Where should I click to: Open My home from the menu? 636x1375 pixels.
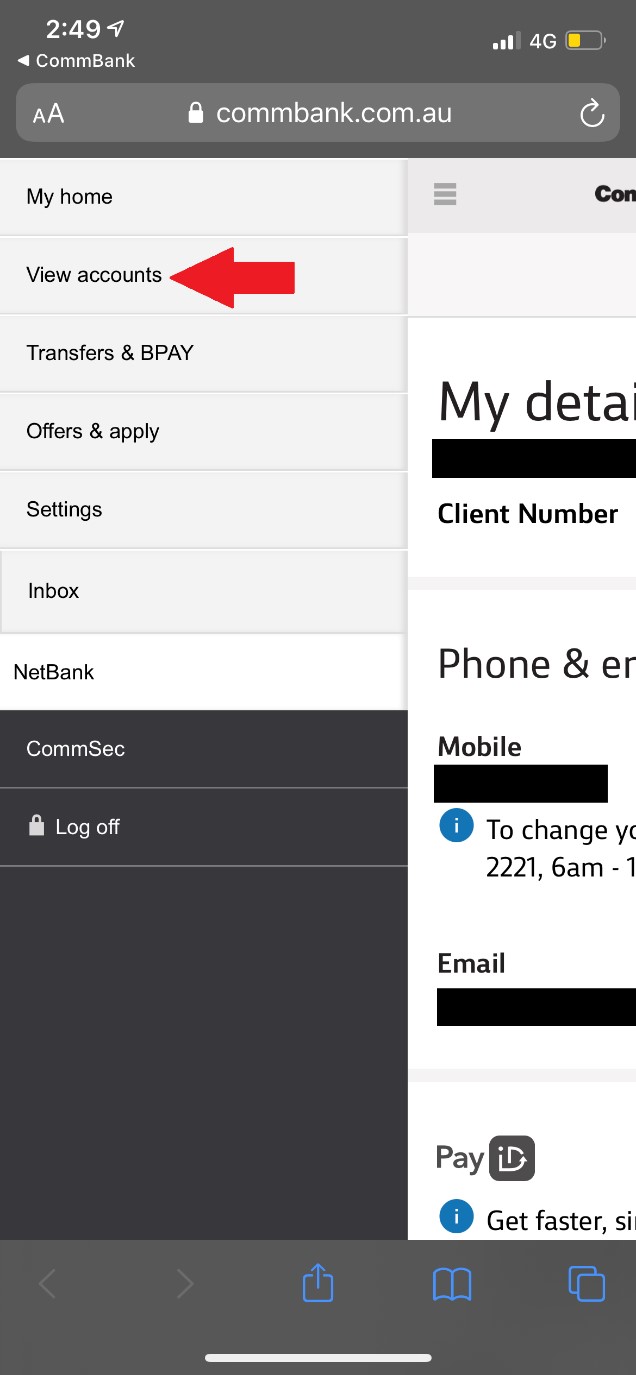(70, 197)
